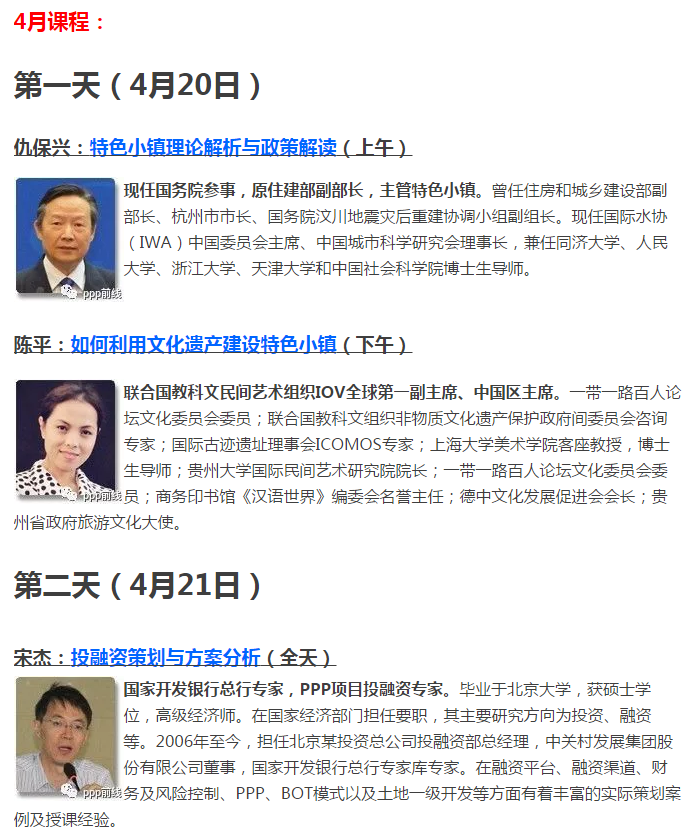Open the link 特色小镇理论解析与政策解读
The height and width of the screenshot is (837, 689).
pyautogui.click(x=213, y=148)
